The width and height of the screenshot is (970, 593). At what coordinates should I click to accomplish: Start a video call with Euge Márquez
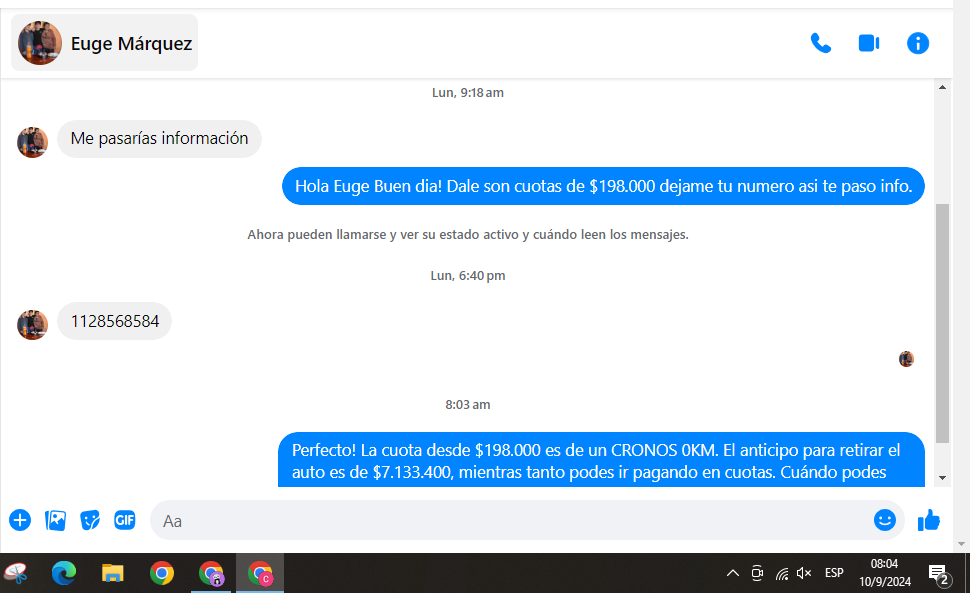coord(868,43)
